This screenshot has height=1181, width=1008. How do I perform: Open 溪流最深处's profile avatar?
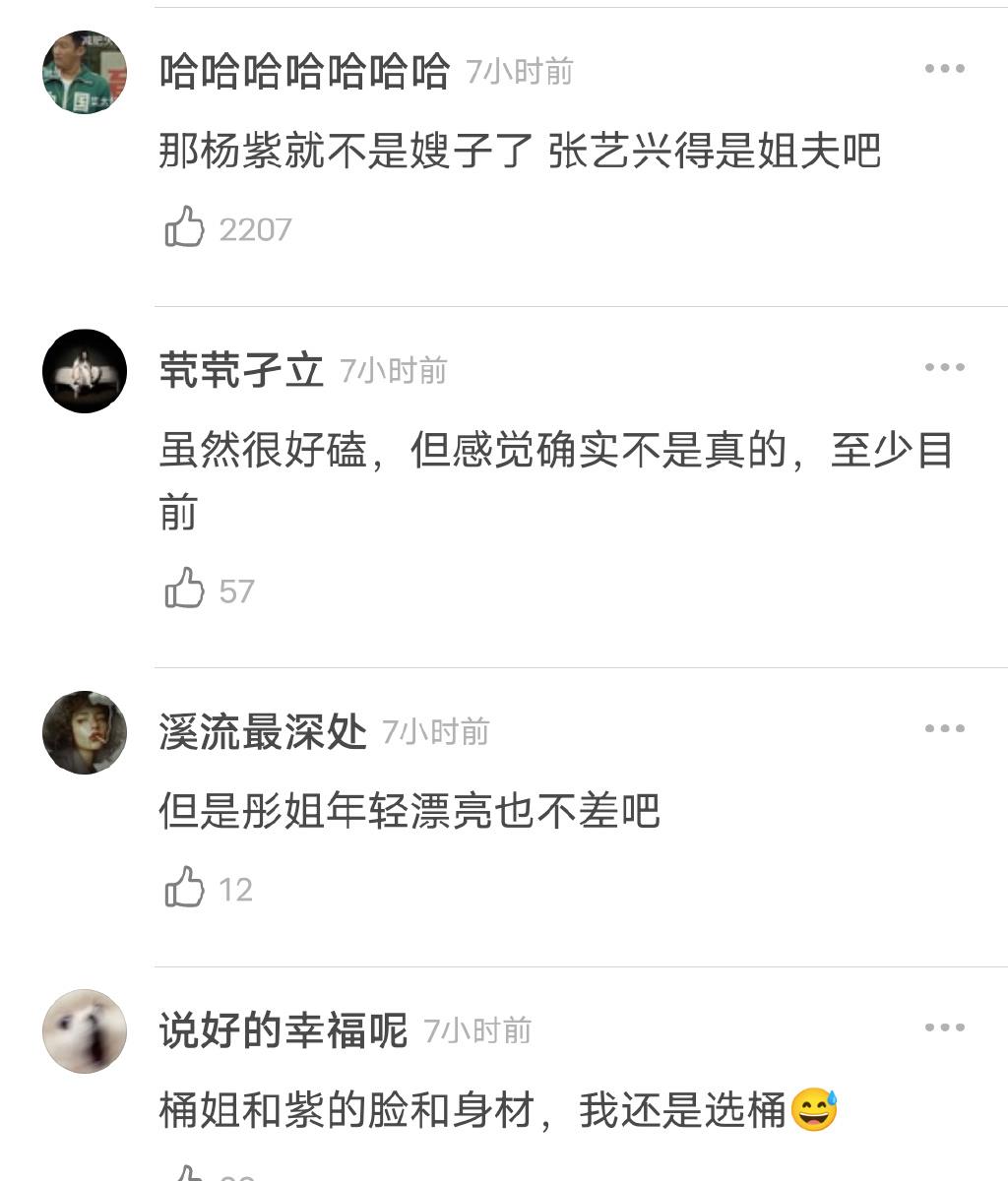[84, 732]
